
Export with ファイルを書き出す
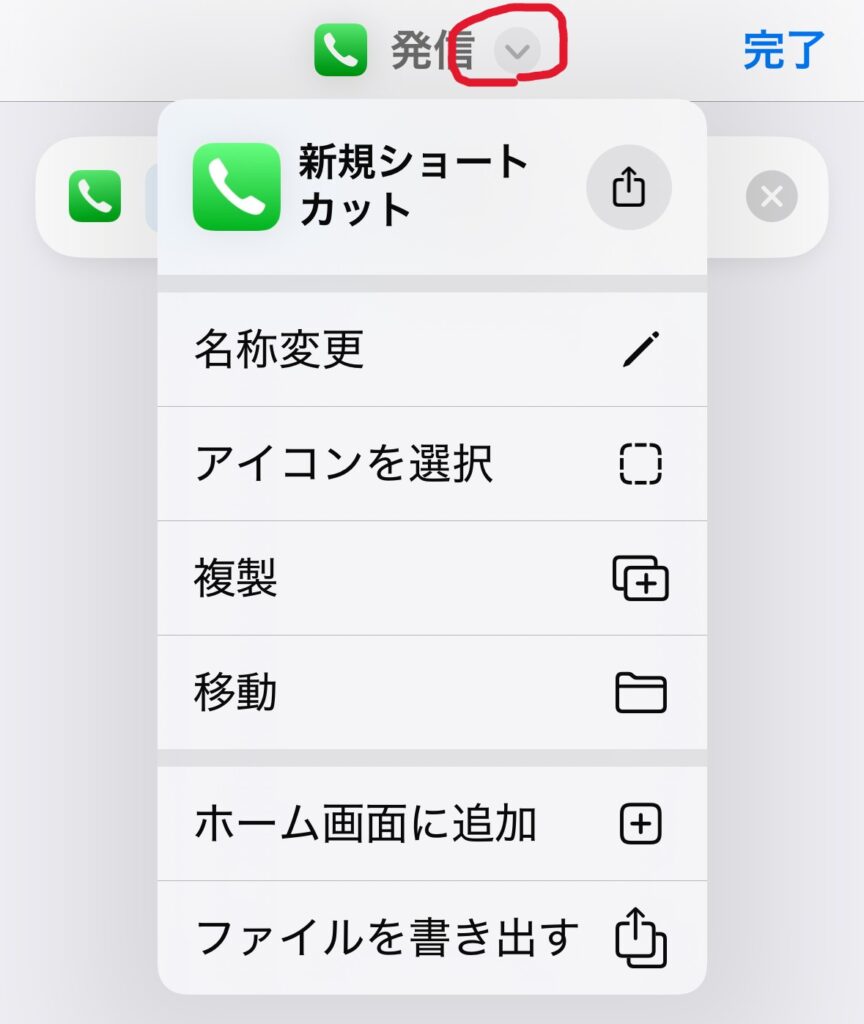tap(431, 938)
